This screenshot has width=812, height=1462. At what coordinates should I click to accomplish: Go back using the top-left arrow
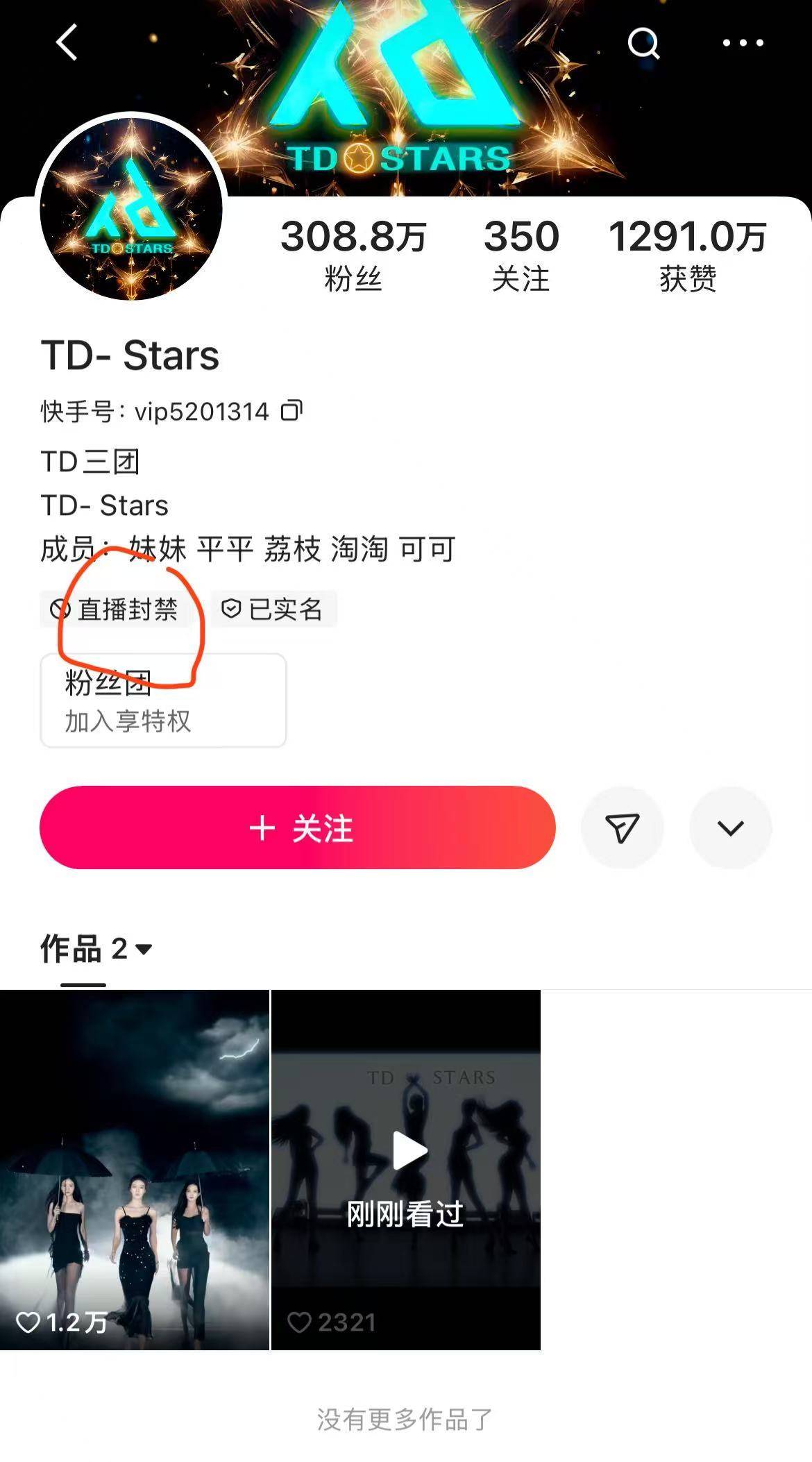(67, 43)
